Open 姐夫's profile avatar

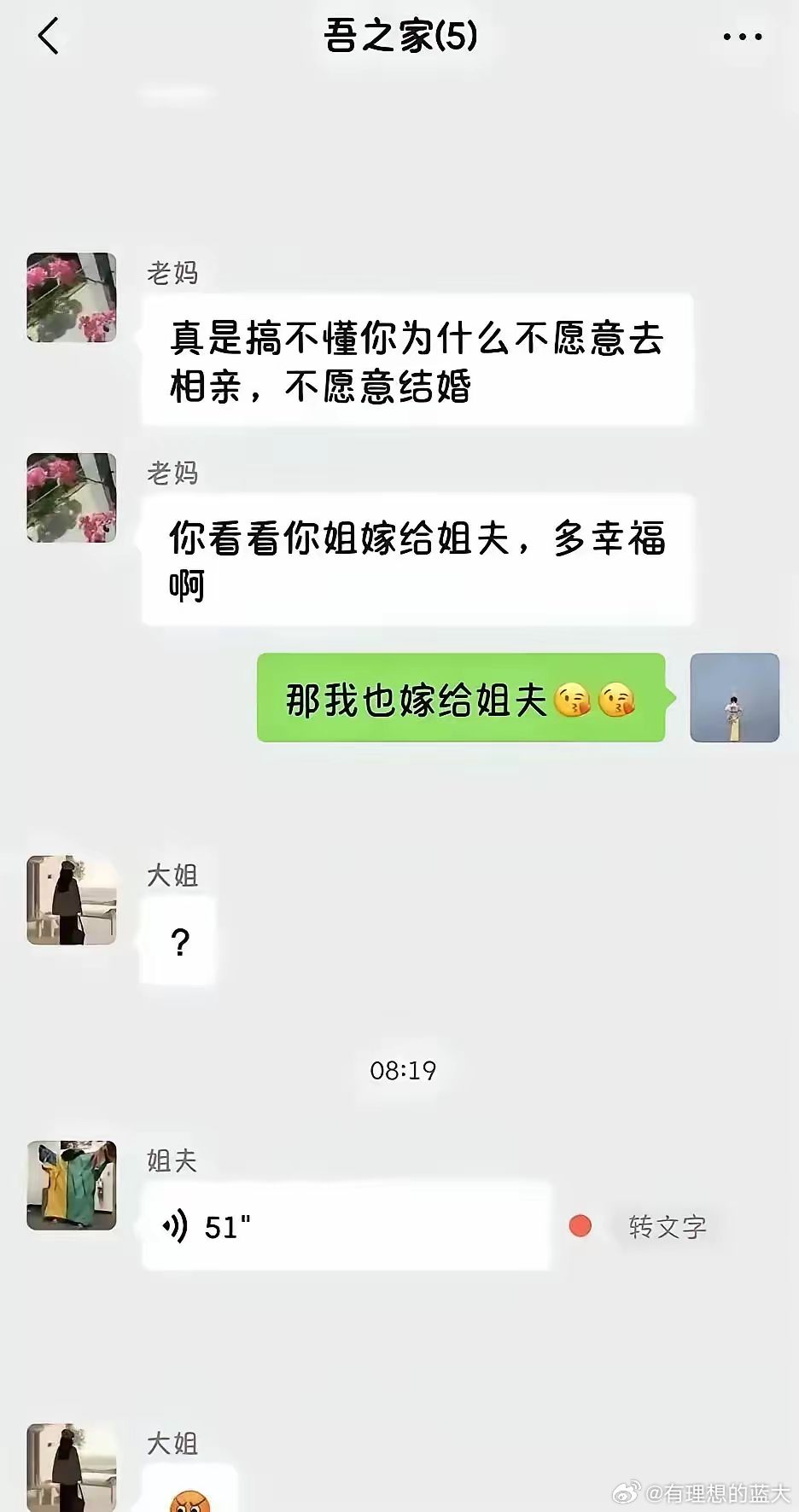(x=72, y=1185)
